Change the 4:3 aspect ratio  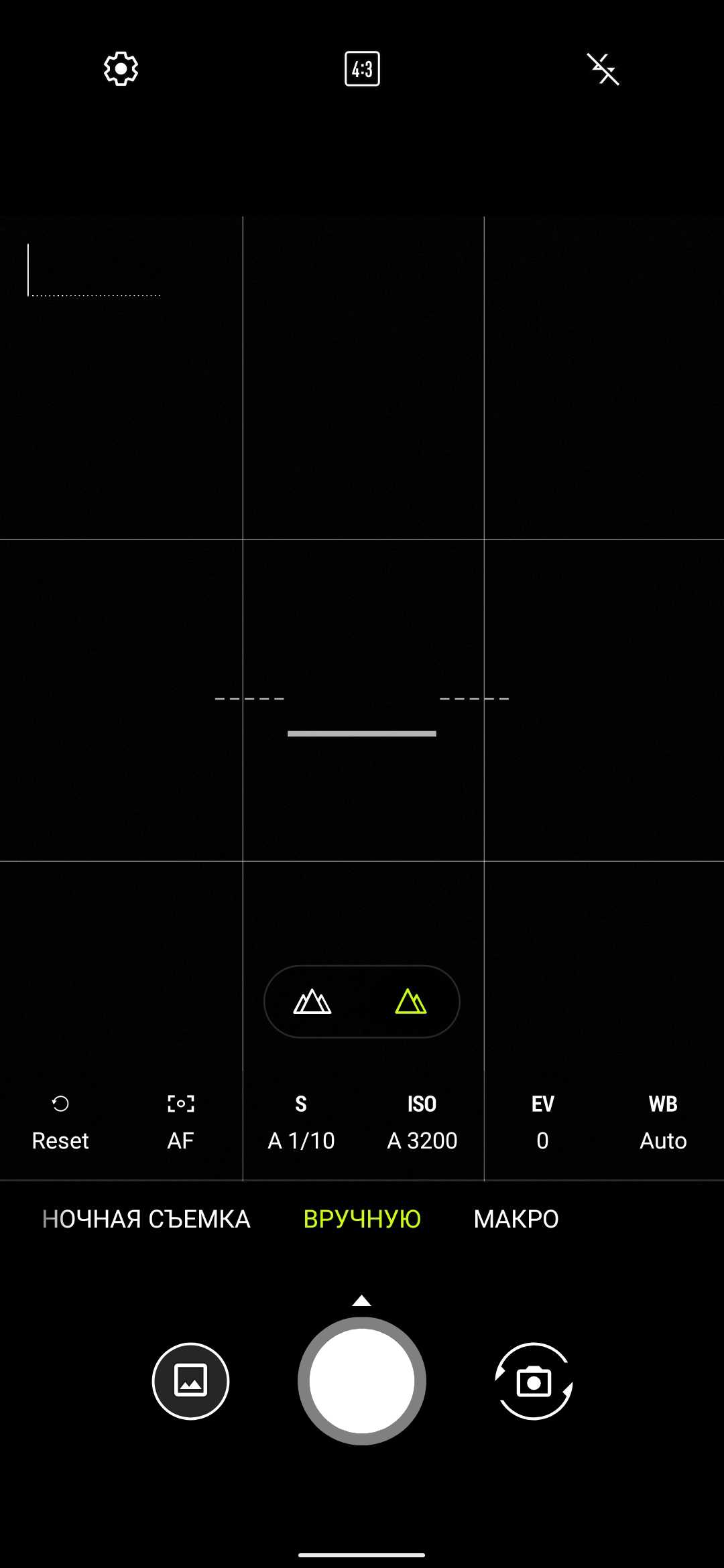[362, 69]
